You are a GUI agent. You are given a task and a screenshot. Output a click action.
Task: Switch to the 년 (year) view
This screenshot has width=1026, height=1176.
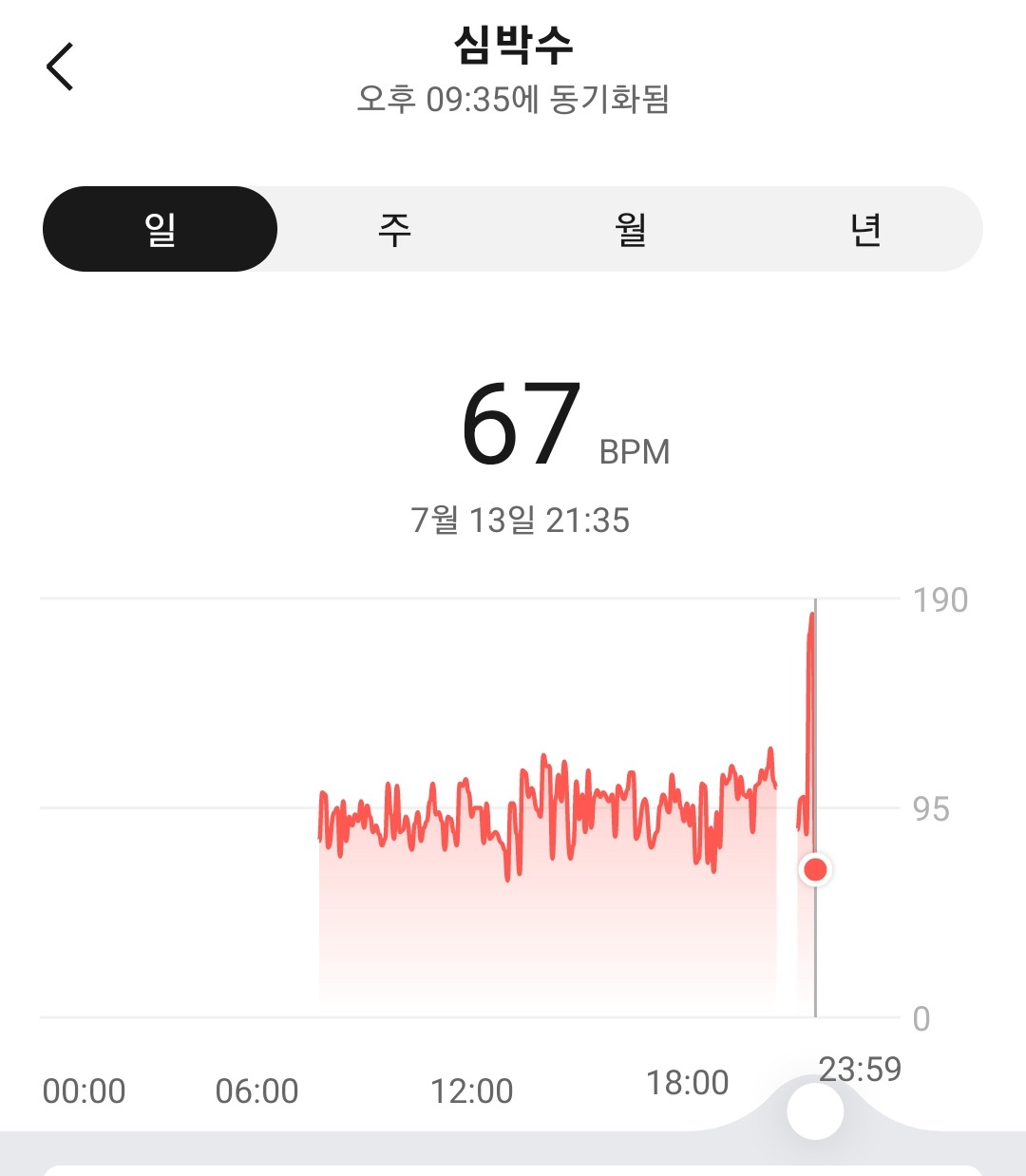[864, 229]
